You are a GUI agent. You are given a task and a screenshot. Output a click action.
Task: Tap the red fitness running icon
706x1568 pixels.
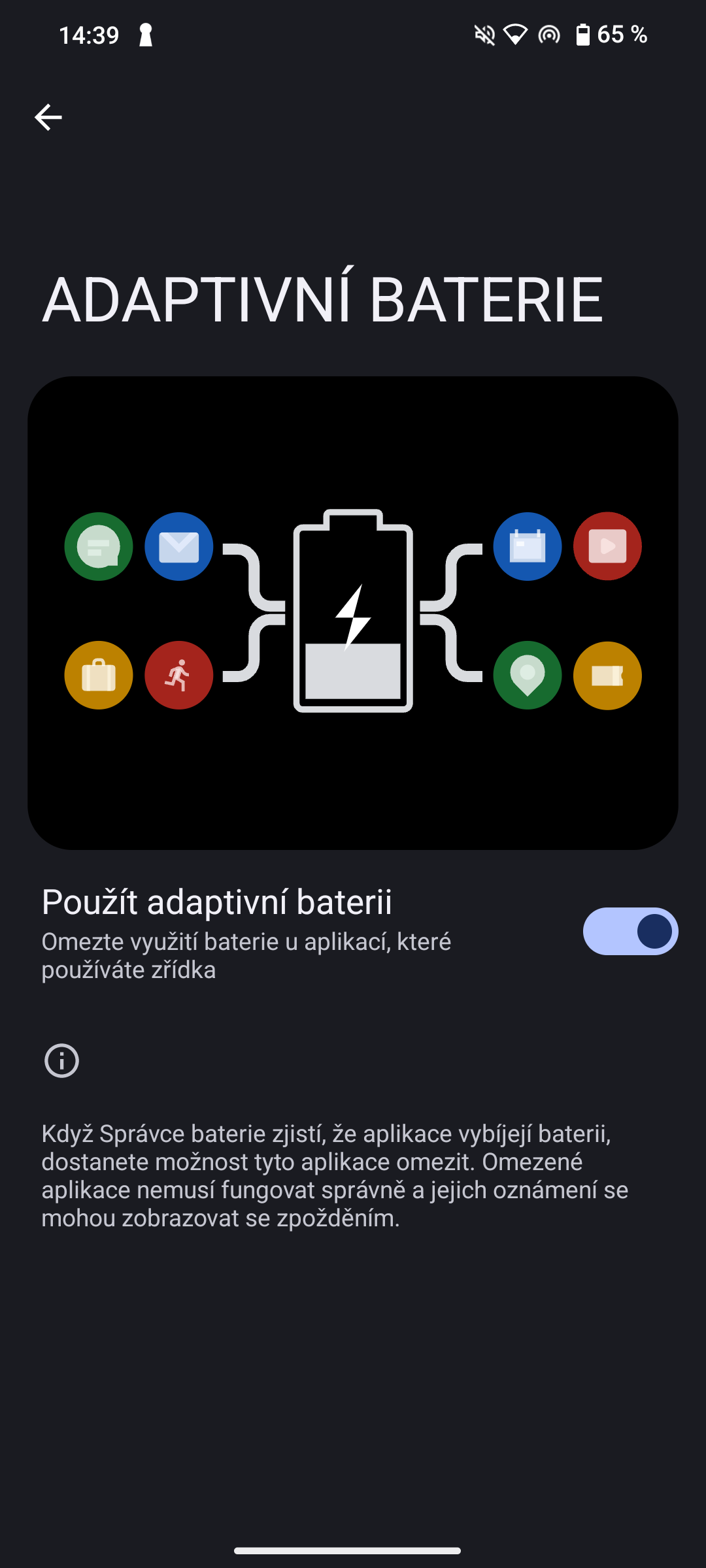point(179,676)
